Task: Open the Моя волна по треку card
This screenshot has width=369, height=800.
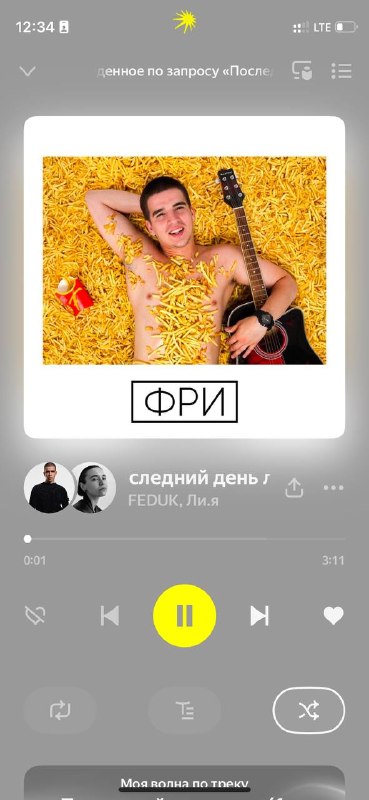Action: click(185, 783)
